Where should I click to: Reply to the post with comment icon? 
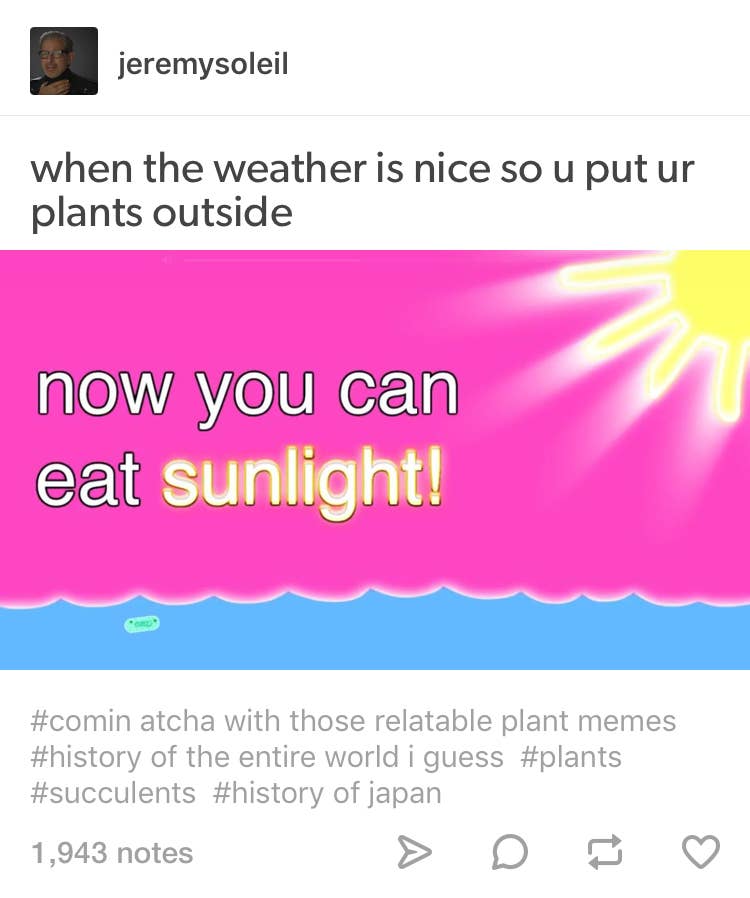509,852
